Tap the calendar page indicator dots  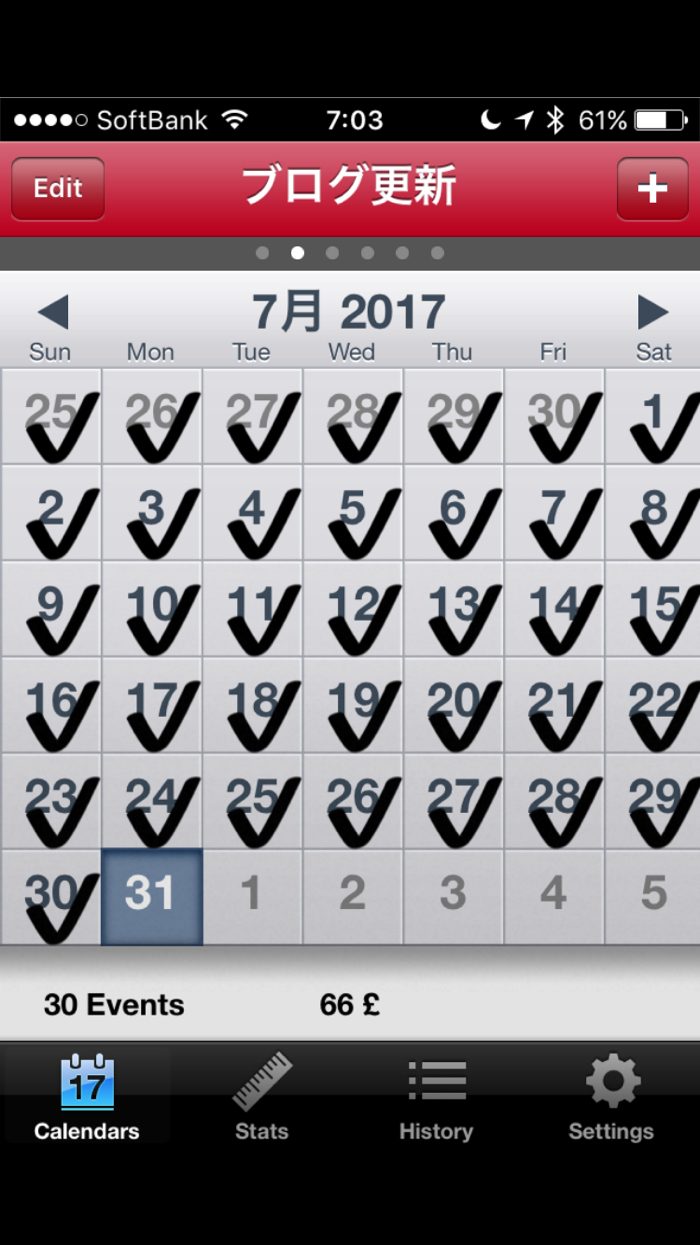[x=349, y=253]
